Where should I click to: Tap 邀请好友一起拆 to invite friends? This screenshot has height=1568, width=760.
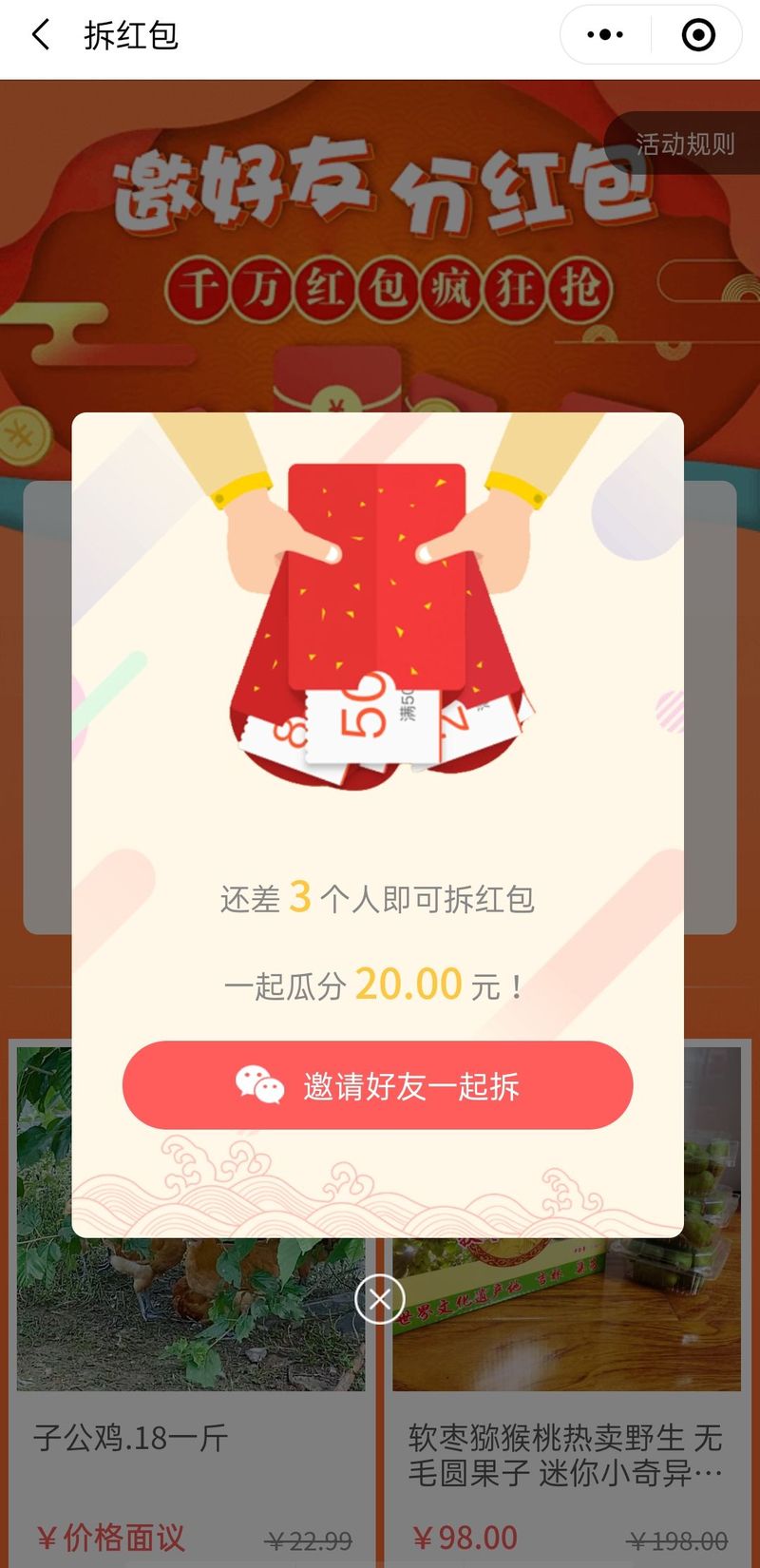(x=377, y=1085)
